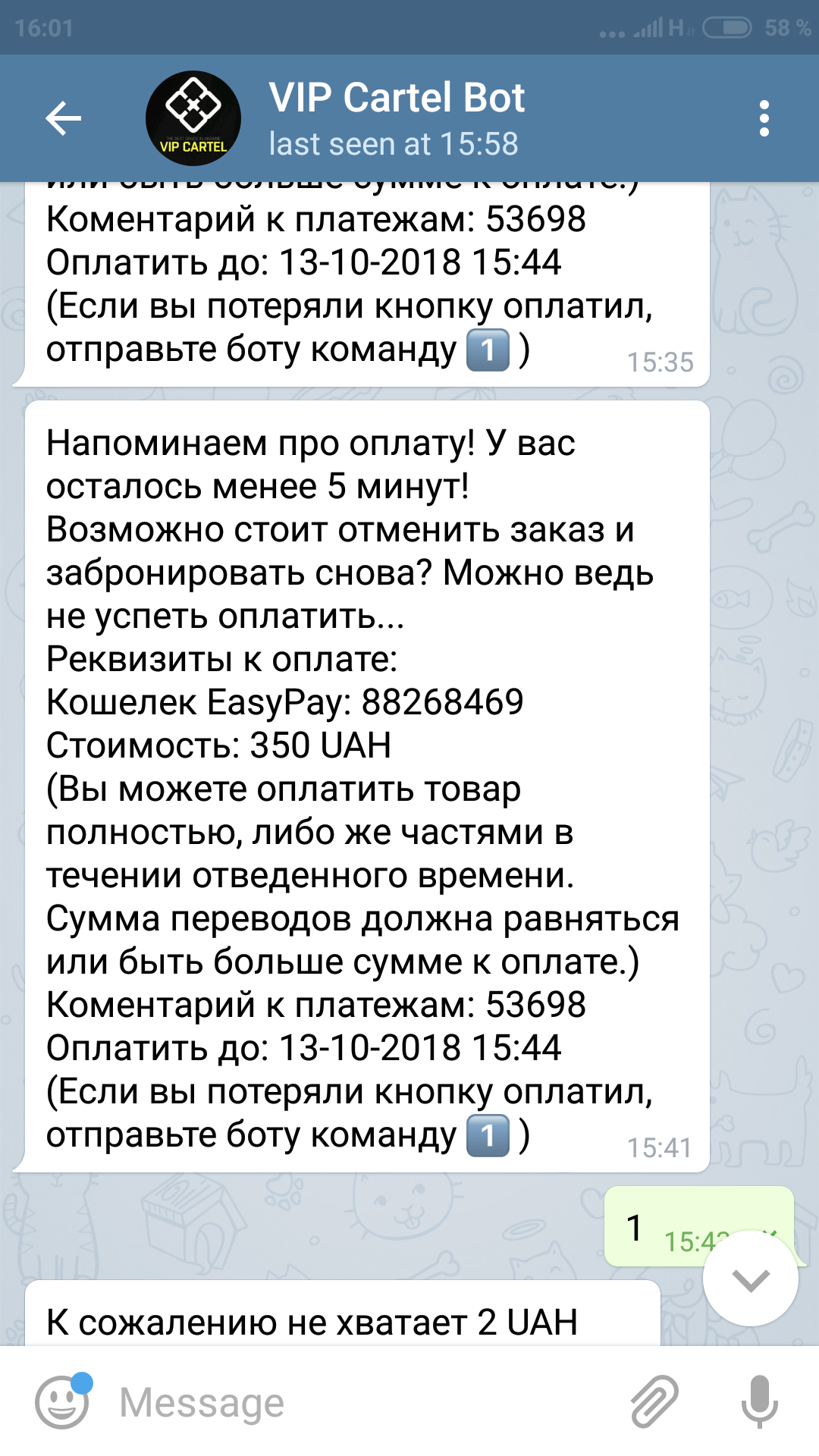Image resolution: width=819 pixels, height=1456 pixels.
Task: Go back using the arrow
Action: tap(63, 118)
